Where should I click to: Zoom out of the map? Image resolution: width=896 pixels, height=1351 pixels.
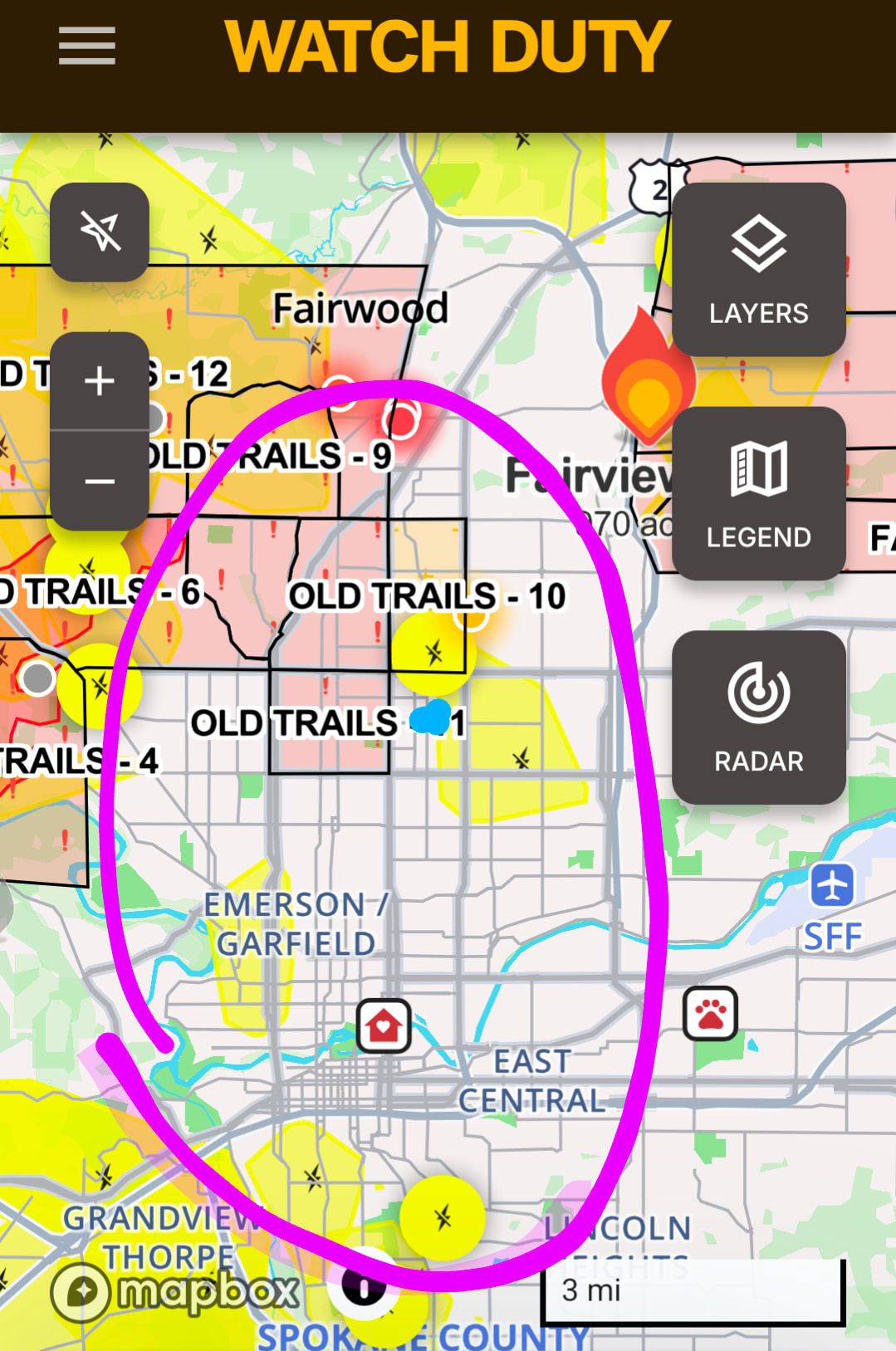(100, 481)
